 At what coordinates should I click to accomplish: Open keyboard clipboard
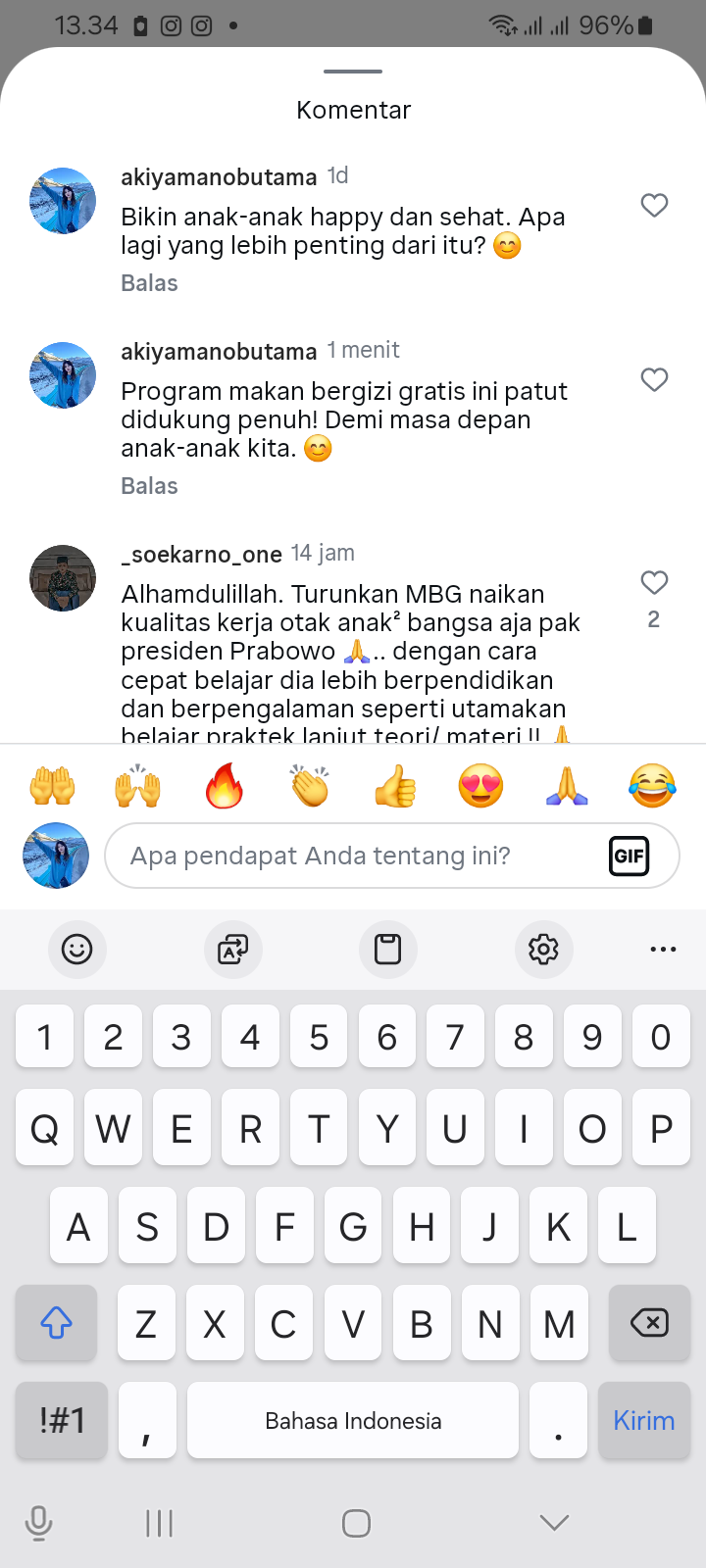pyautogui.click(x=388, y=949)
